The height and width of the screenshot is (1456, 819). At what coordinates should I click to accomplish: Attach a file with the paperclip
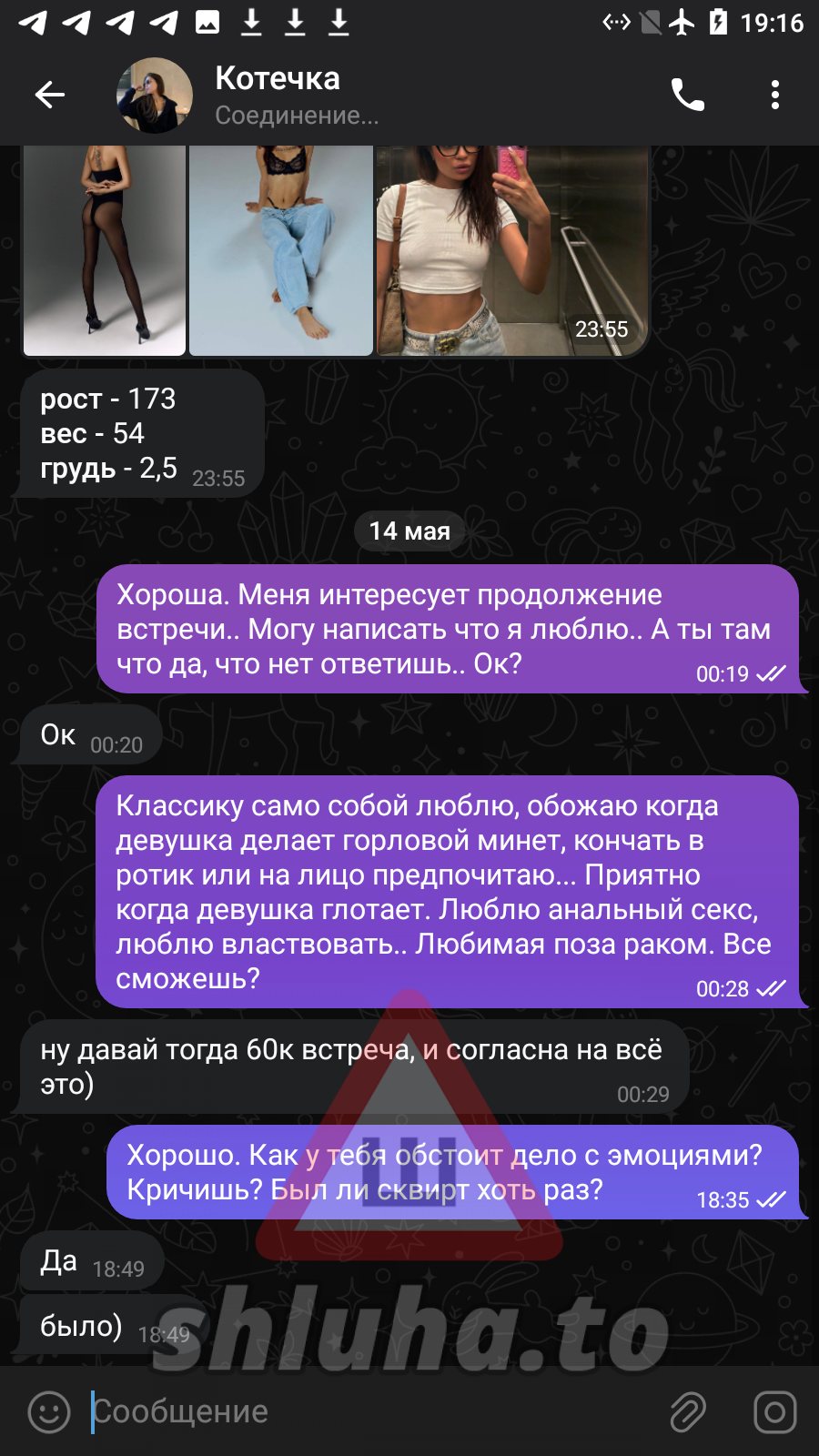click(688, 1411)
